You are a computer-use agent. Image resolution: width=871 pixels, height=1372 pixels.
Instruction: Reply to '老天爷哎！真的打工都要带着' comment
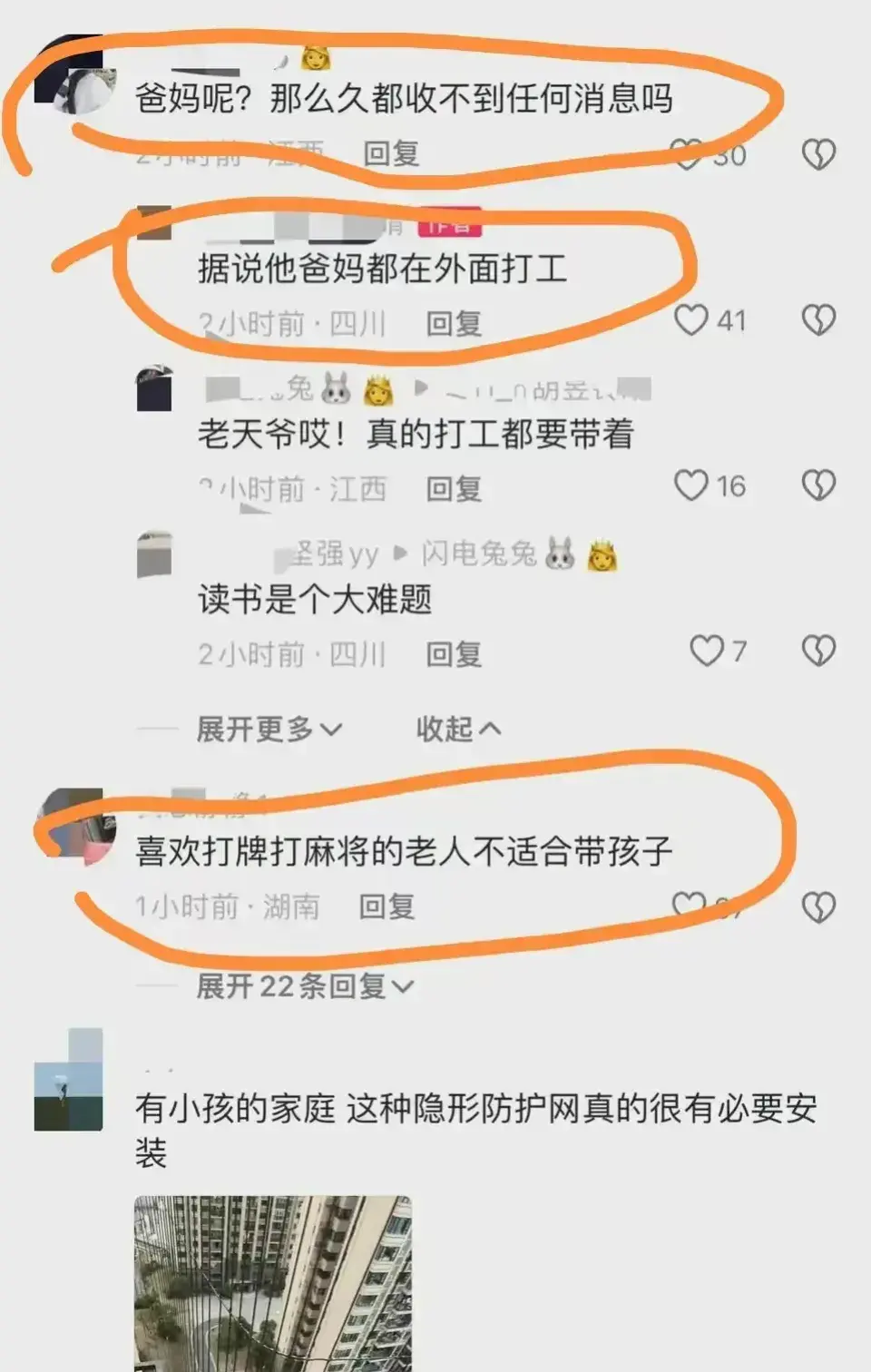(x=454, y=489)
